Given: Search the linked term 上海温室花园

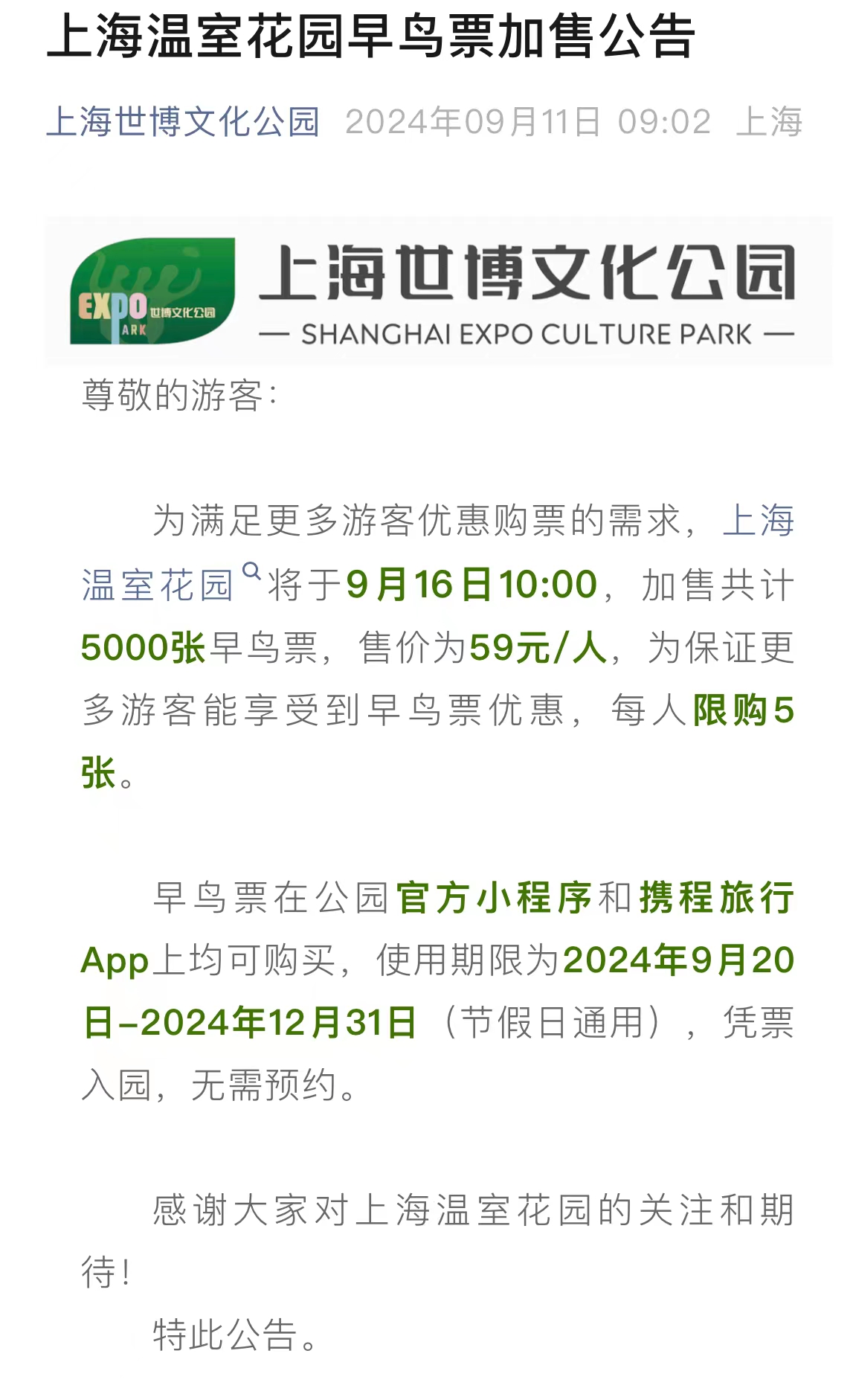Looking at the screenshot, I should click(x=251, y=572).
